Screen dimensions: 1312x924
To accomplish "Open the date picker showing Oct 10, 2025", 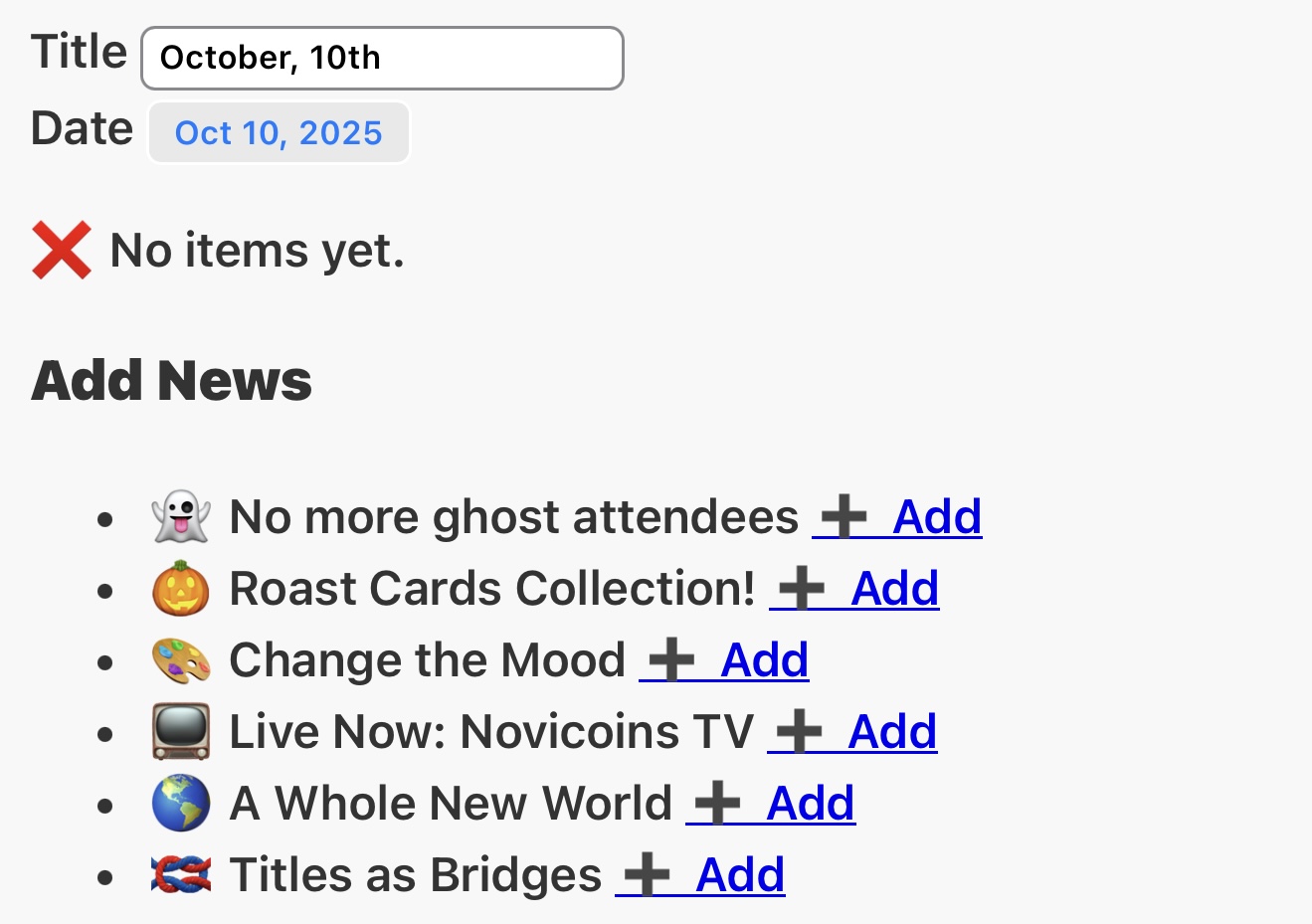I will 279,132.
